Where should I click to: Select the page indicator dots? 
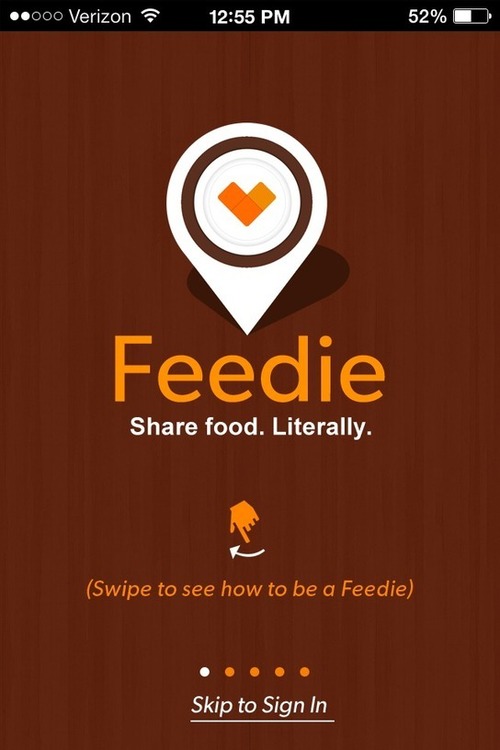pos(255,672)
